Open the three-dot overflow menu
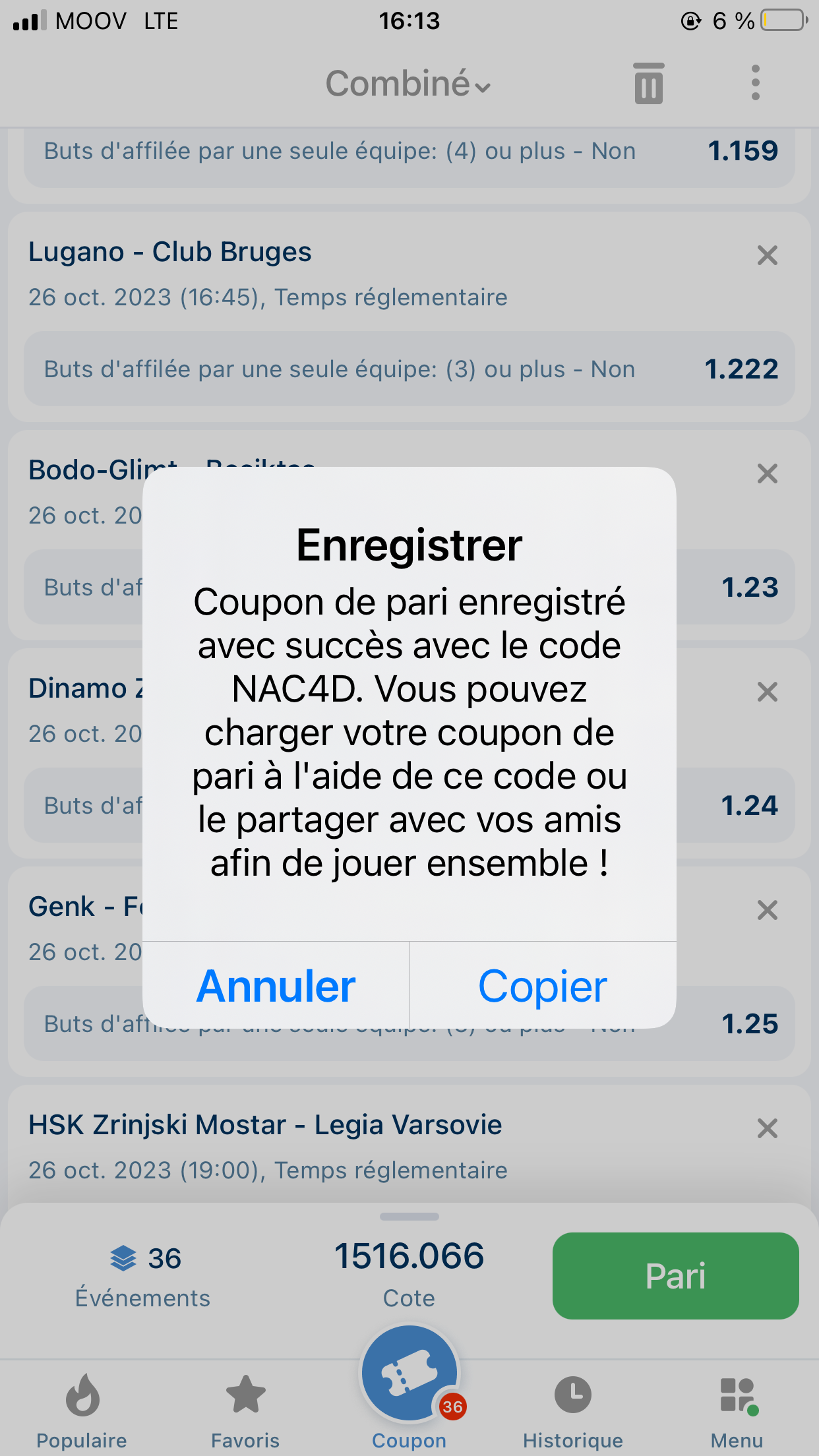 click(x=756, y=83)
